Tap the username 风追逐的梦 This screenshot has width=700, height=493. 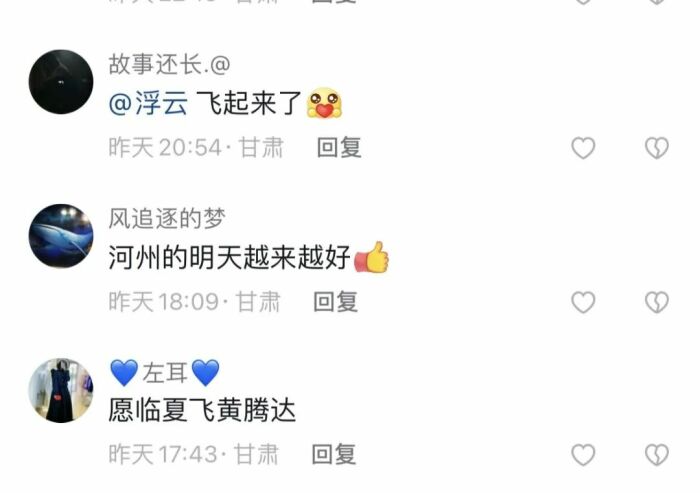(x=167, y=219)
